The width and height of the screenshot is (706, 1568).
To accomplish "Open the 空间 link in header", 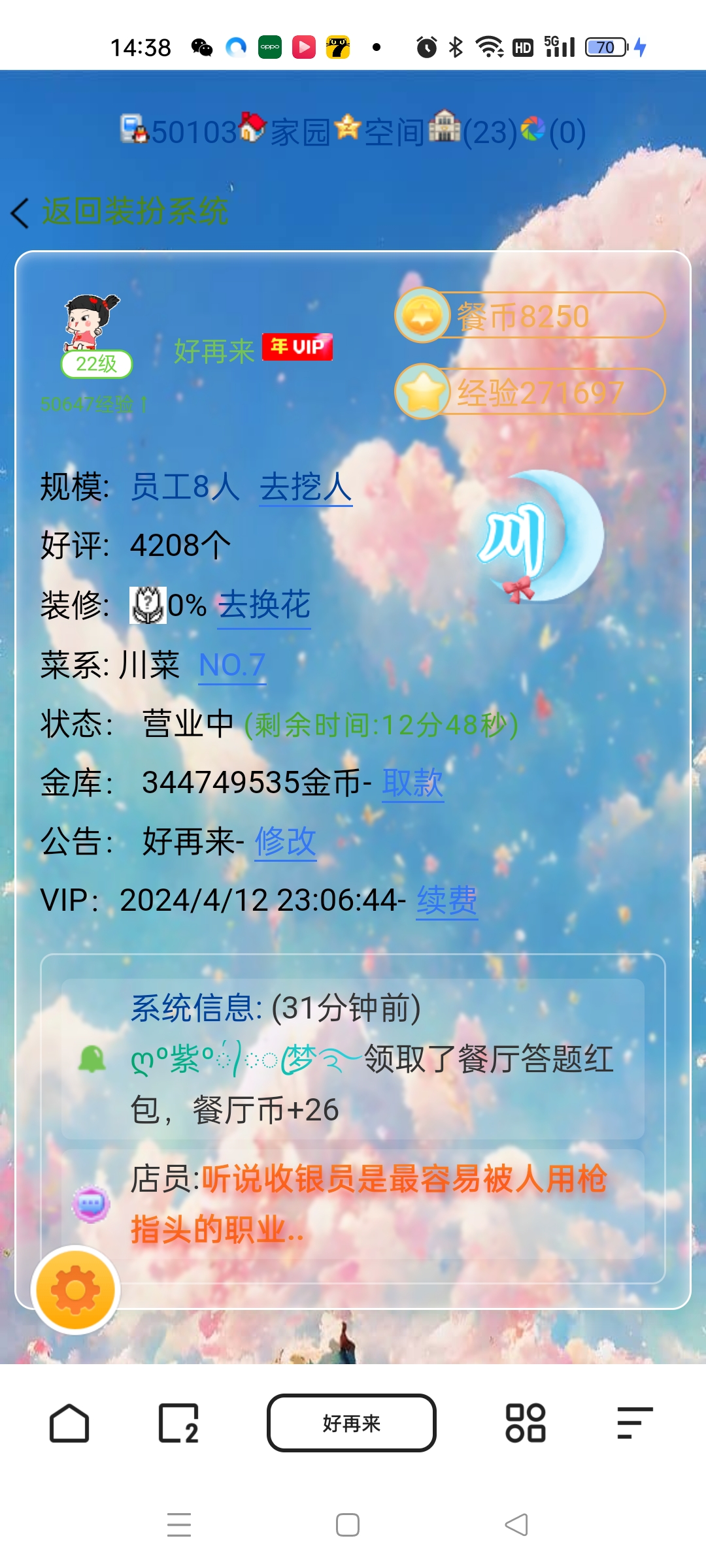I will (394, 133).
